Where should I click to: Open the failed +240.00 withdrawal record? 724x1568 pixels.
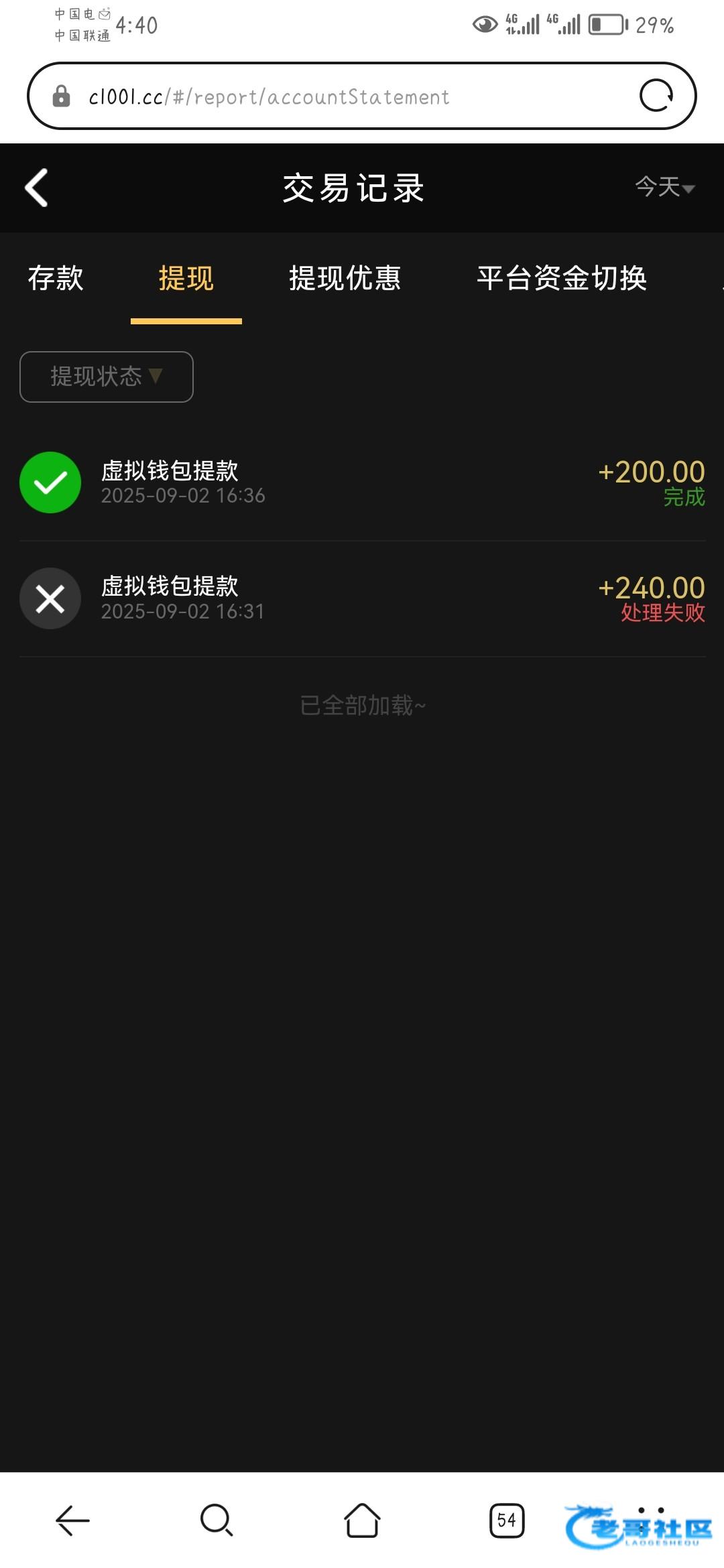pos(362,598)
